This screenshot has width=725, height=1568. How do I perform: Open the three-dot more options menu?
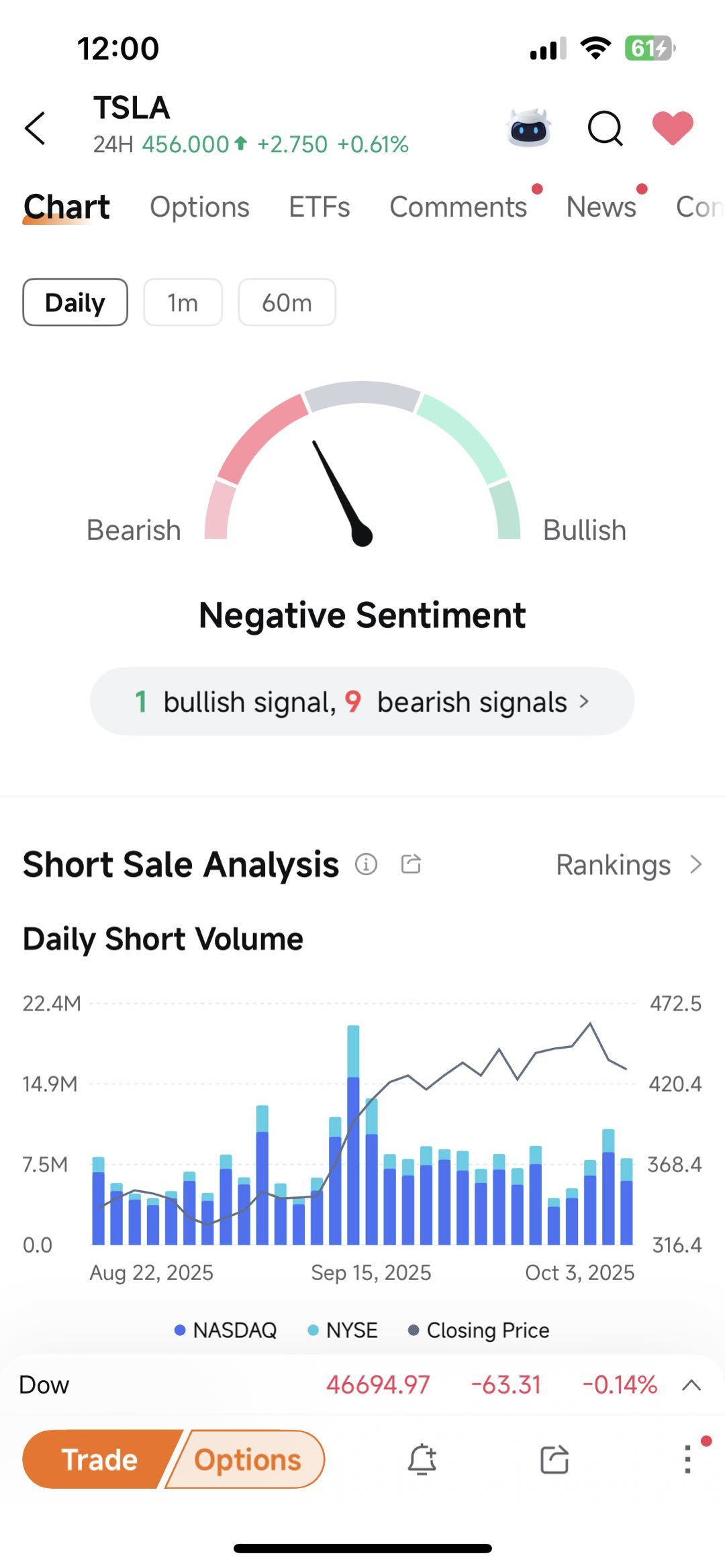click(x=686, y=1459)
